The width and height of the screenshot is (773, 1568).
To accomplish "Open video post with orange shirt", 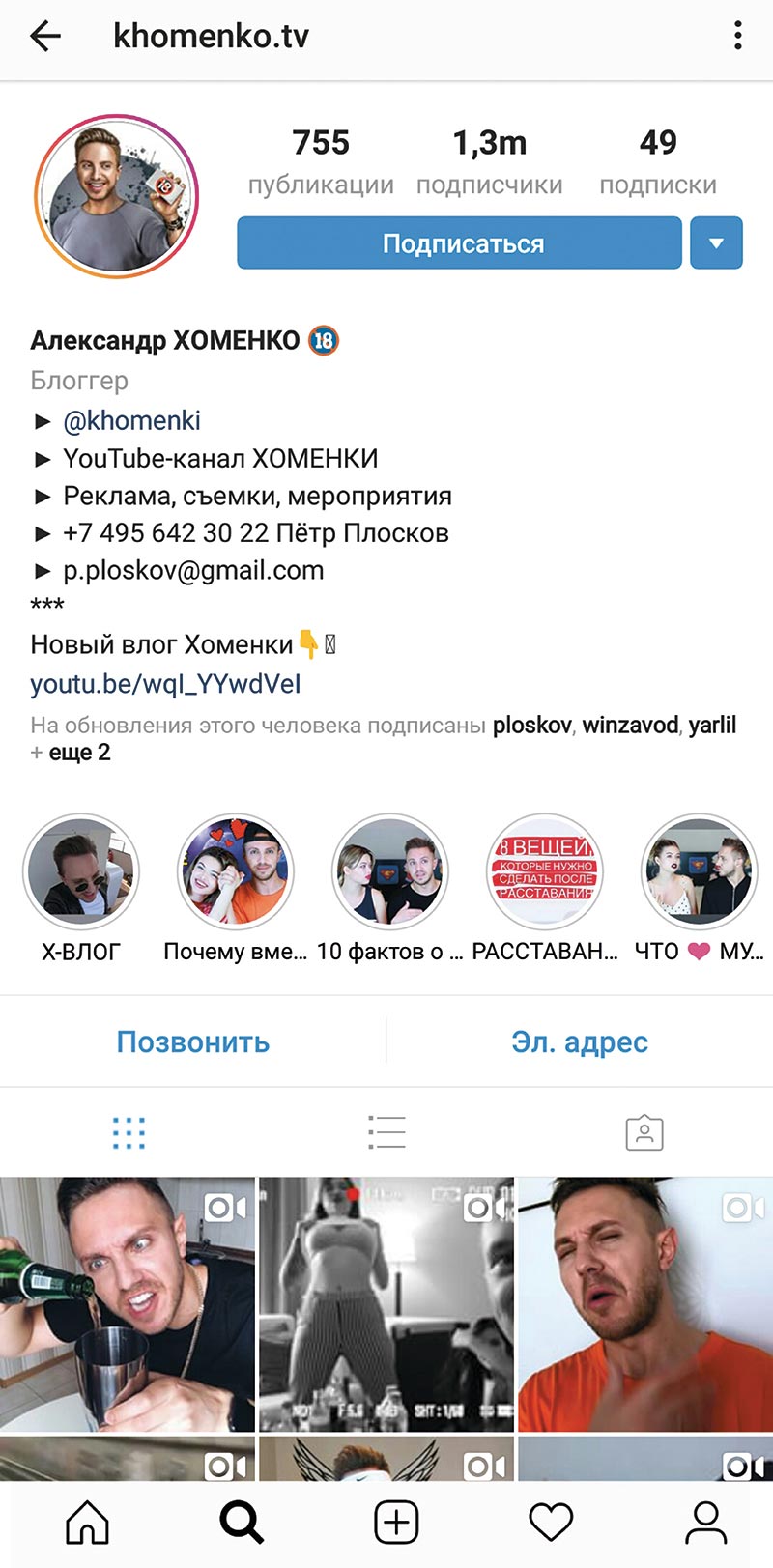I will pyautogui.click(x=645, y=1304).
